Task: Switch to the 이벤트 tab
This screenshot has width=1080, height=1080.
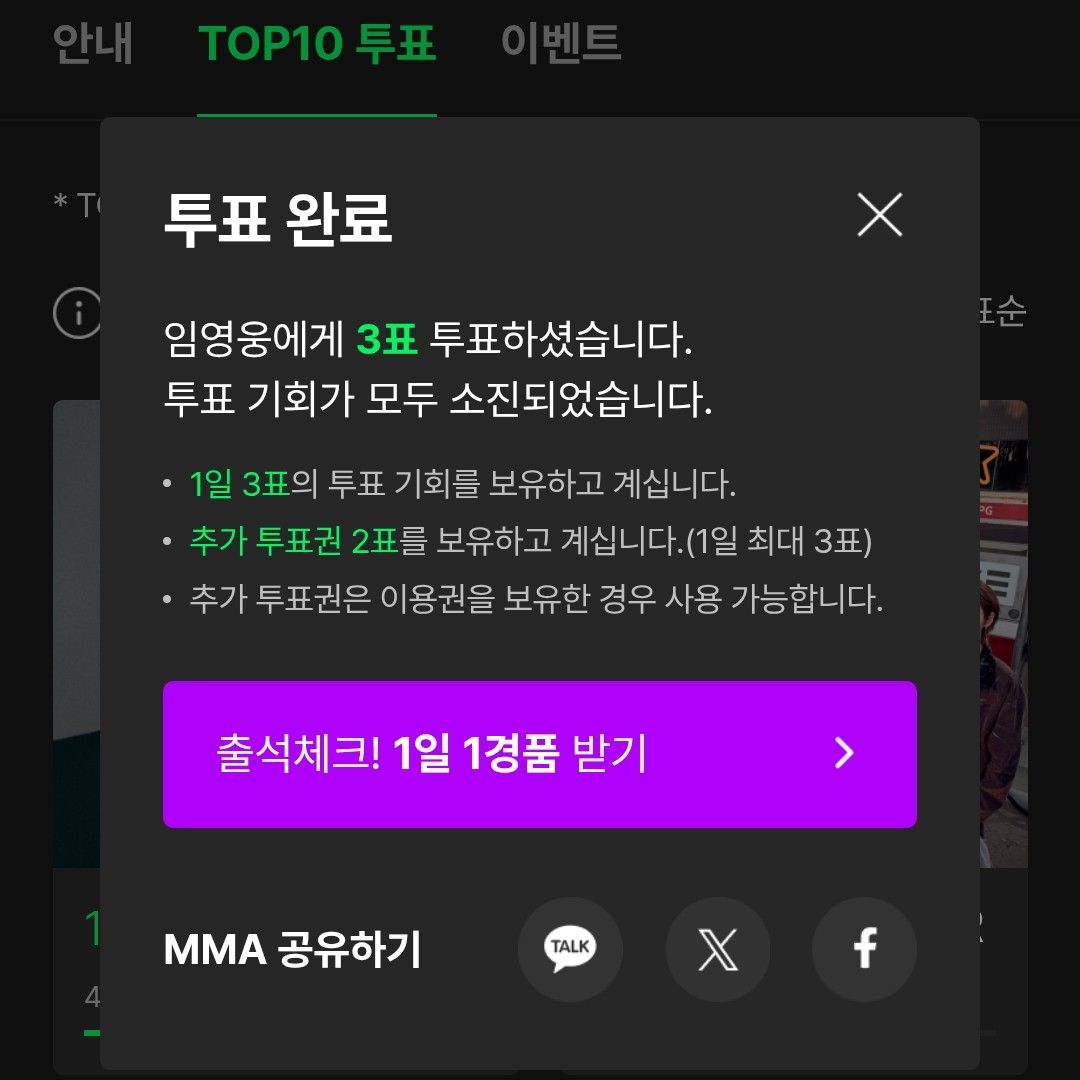Action: 561,44
